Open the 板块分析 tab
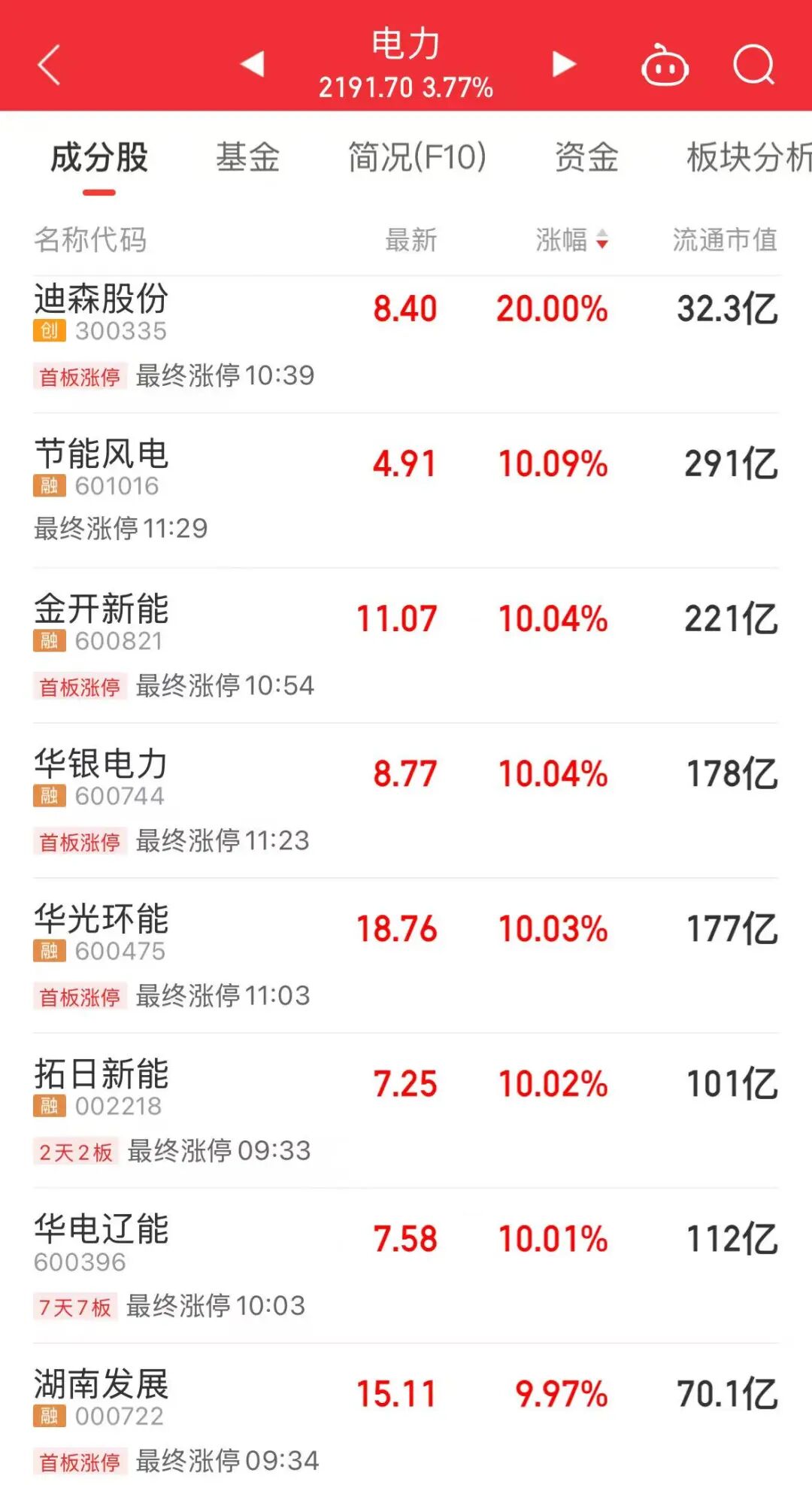This screenshot has height=1485, width=812. pos(747,158)
